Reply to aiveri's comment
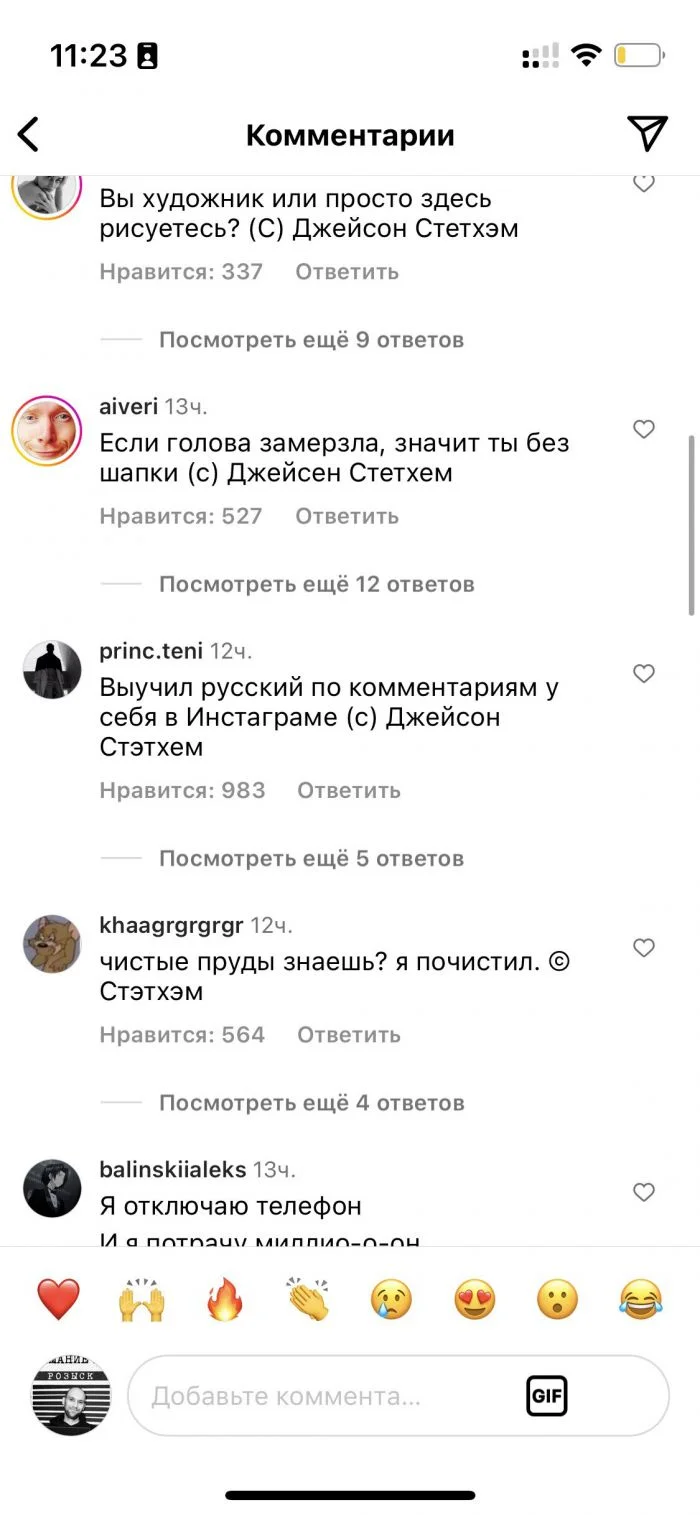 point(347,516)
